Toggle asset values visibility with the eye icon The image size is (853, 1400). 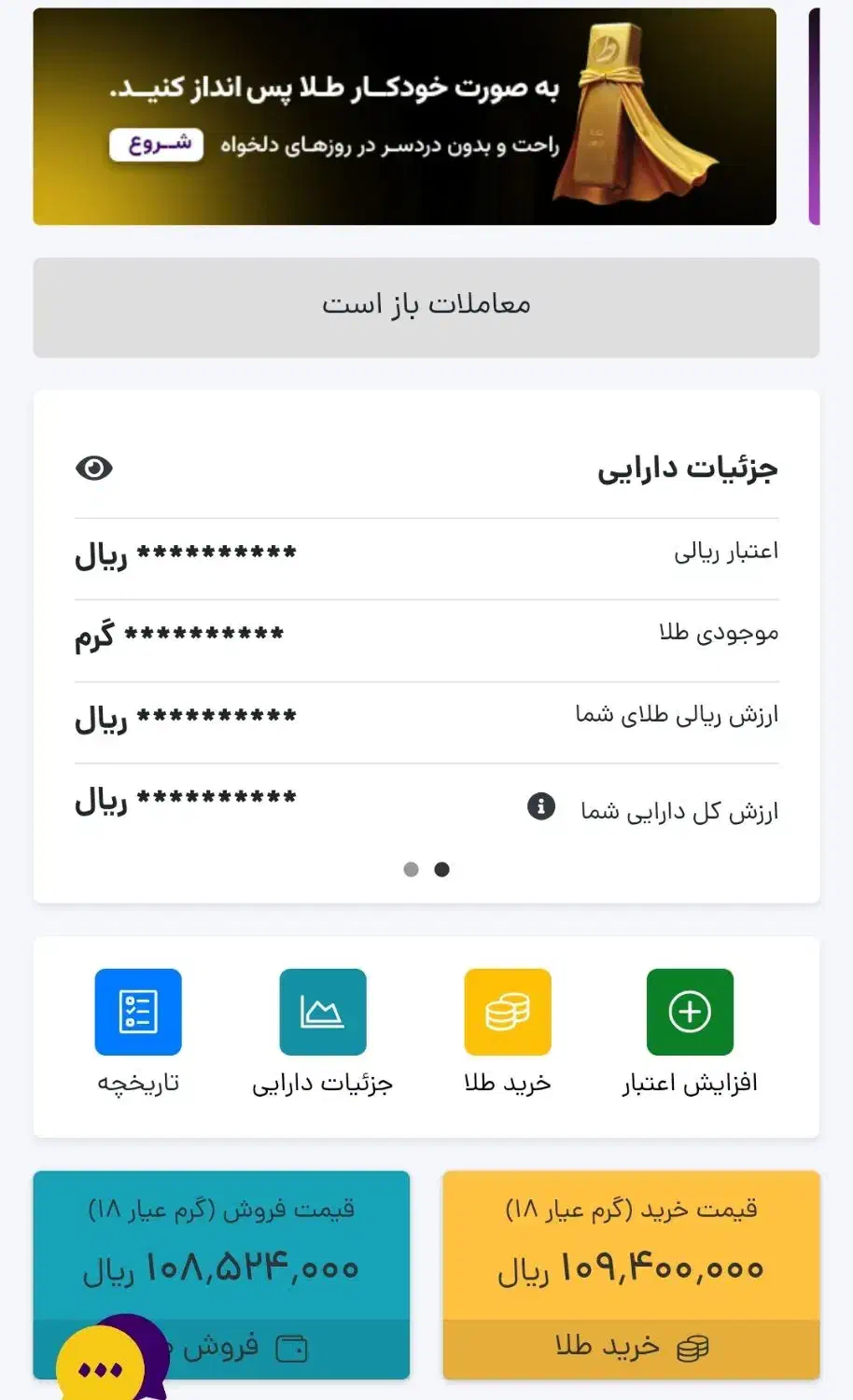coord(93,468)
